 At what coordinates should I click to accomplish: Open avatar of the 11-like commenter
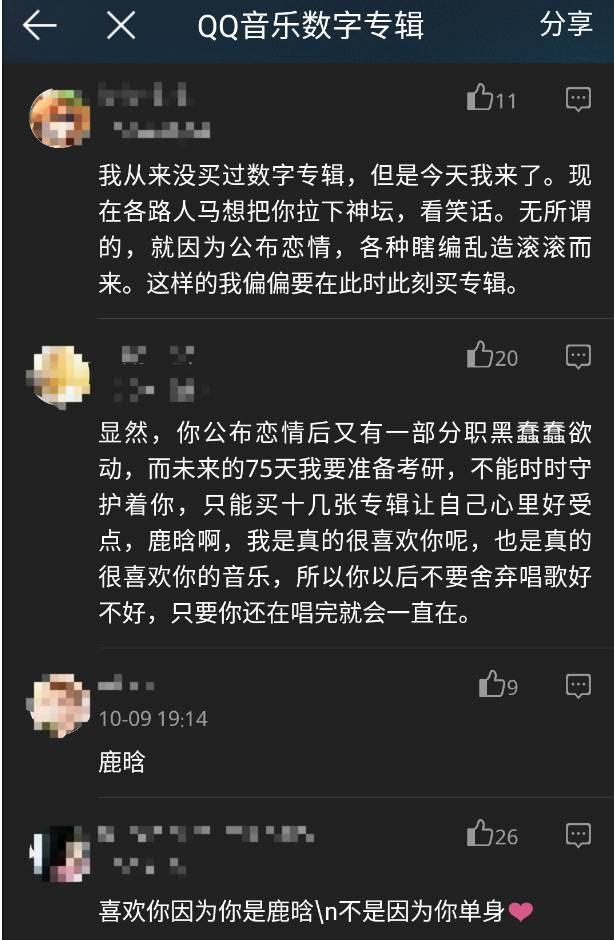(60, 117)
